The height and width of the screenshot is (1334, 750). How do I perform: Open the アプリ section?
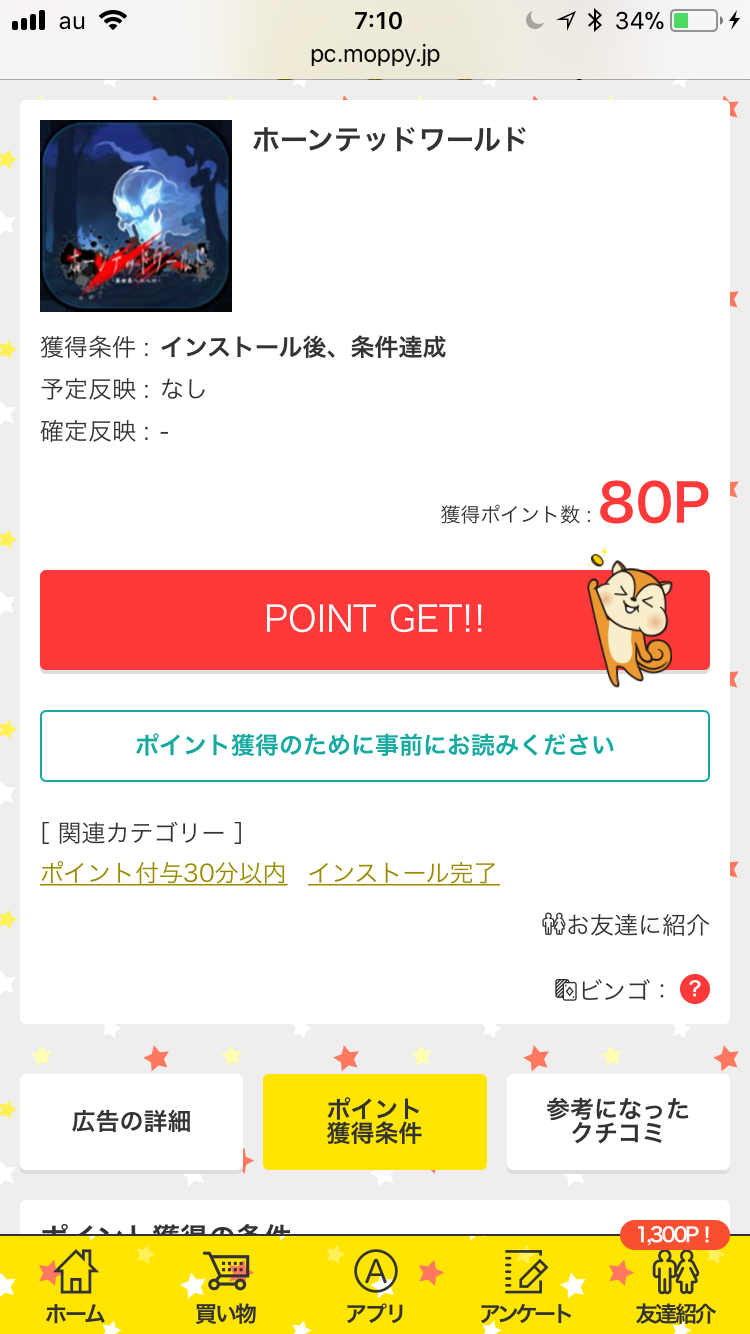pos(375,1286)
